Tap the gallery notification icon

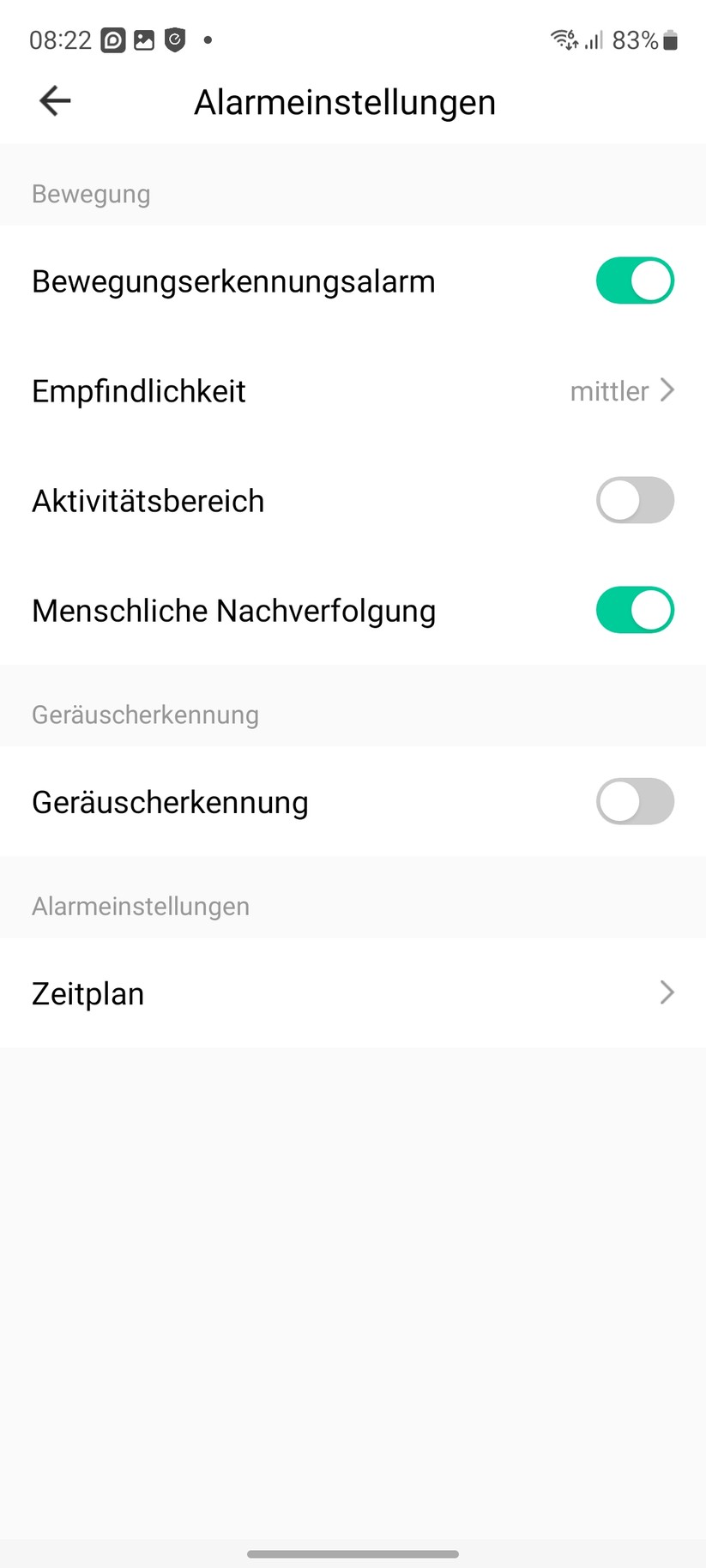(x=143, y=39)
